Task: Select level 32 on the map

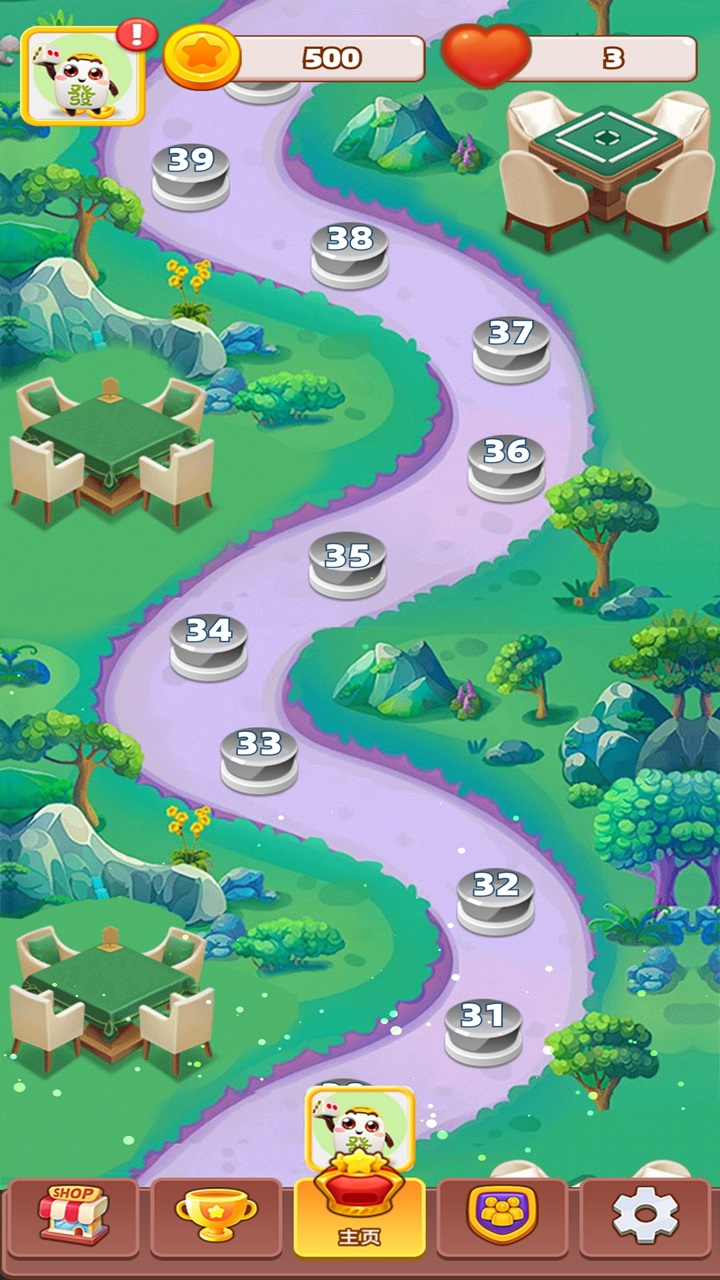Action: 495,900
